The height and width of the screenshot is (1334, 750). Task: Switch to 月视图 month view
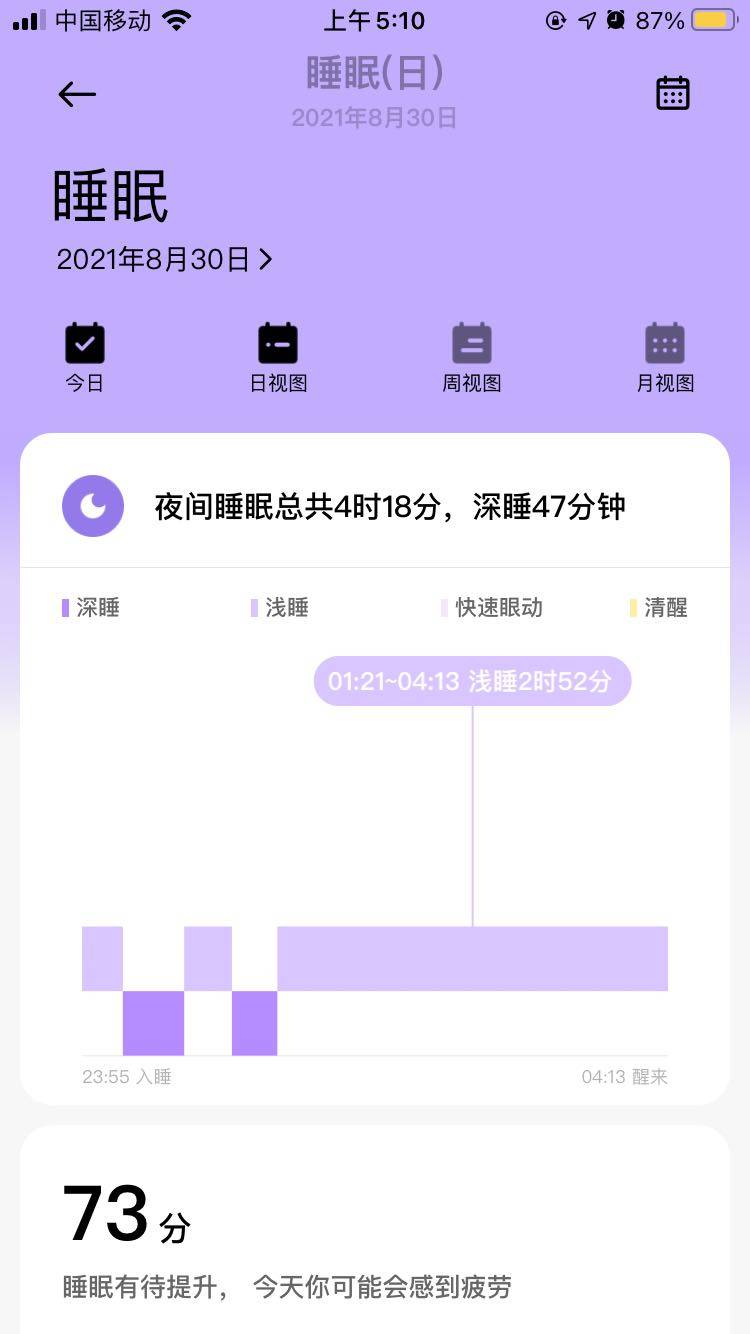pyautogui.click(x=665, y=357)
